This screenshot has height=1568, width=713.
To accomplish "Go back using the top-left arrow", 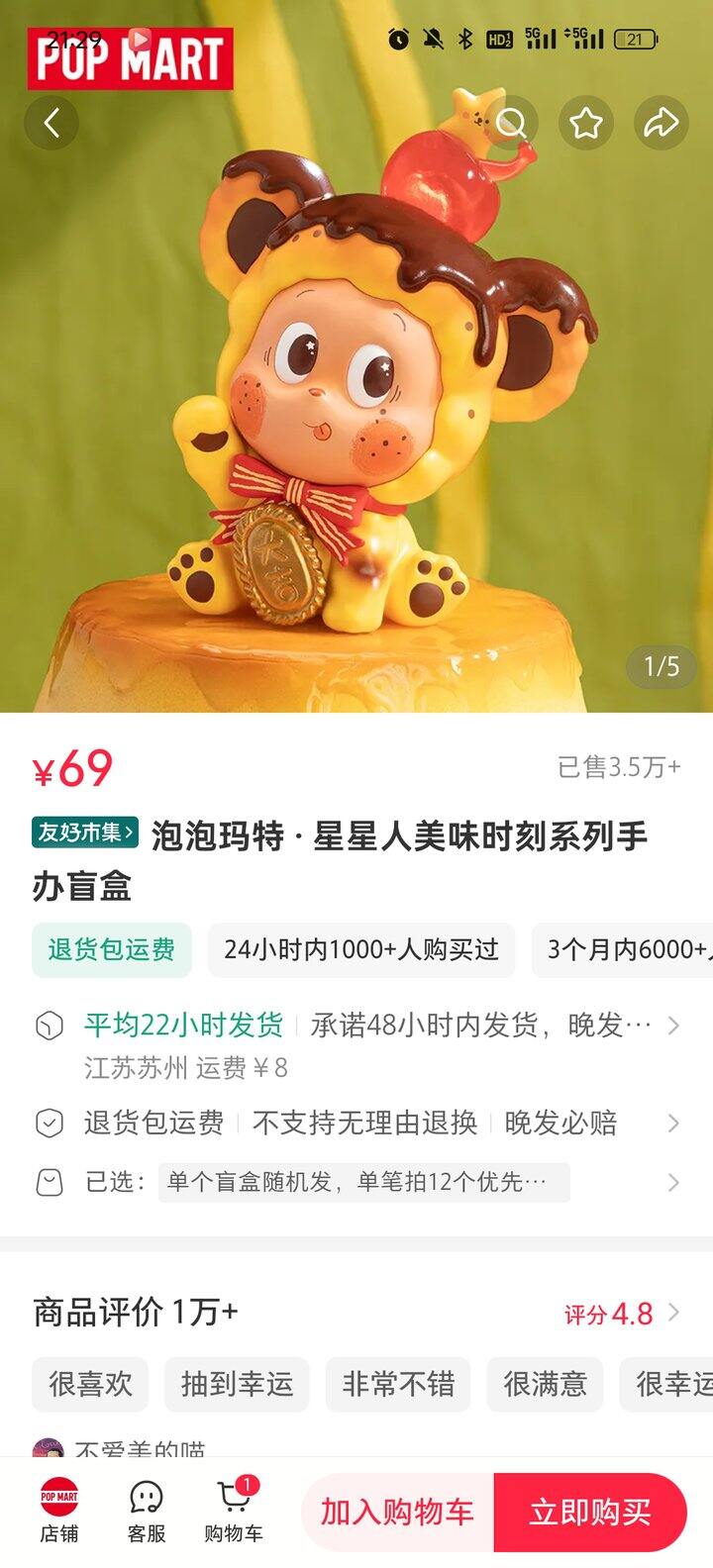I will (x=51, y=124).
